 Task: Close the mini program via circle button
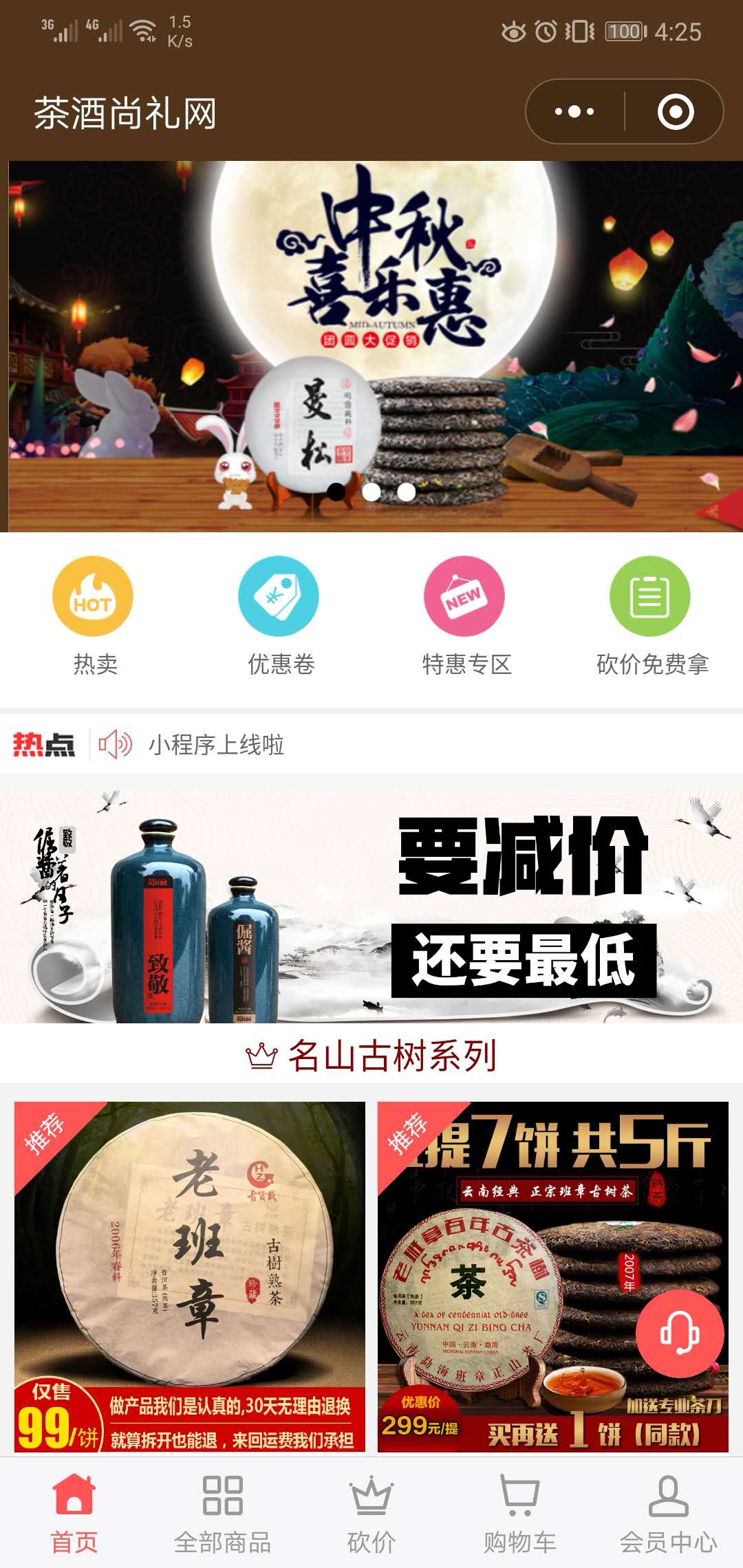coord(675,111)
